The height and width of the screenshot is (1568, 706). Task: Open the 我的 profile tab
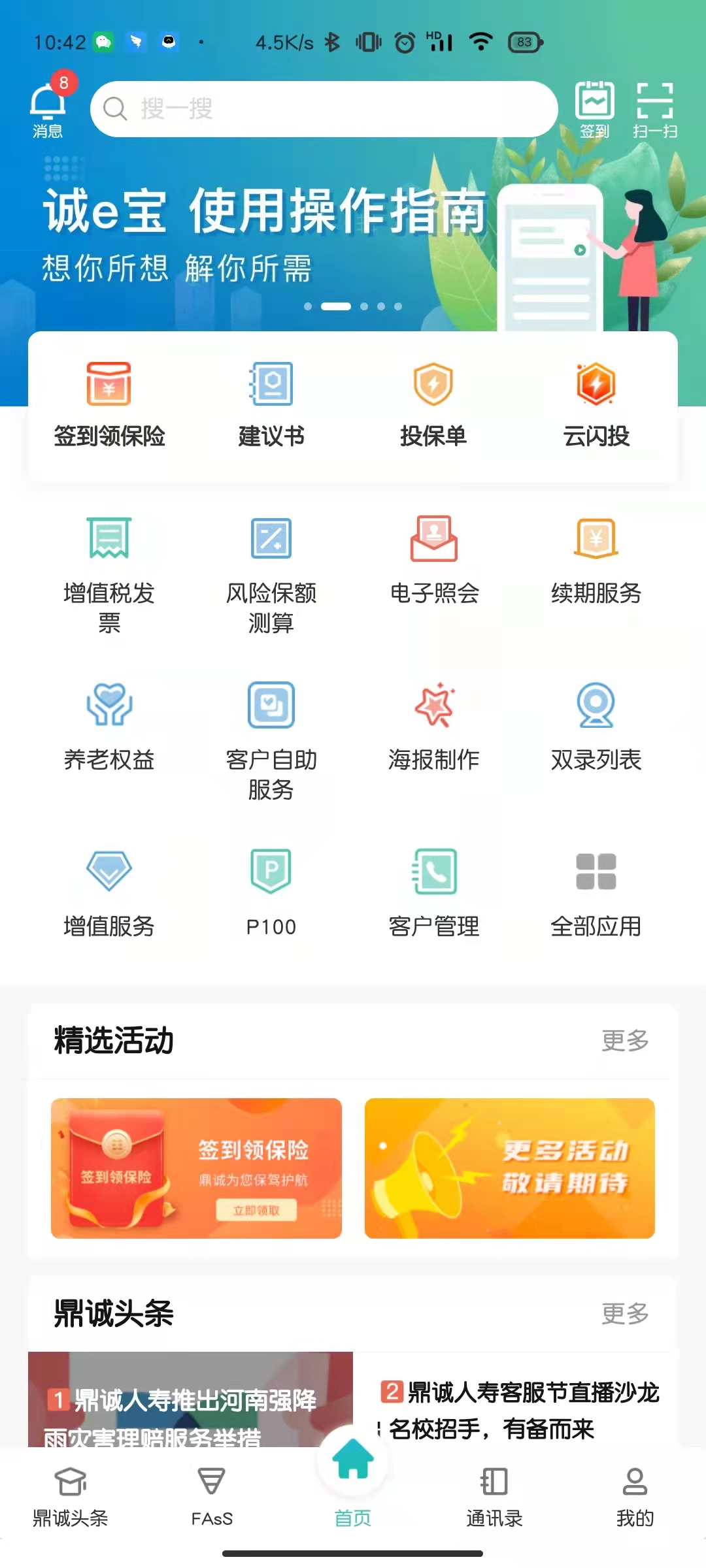[x=635, y=1496]
